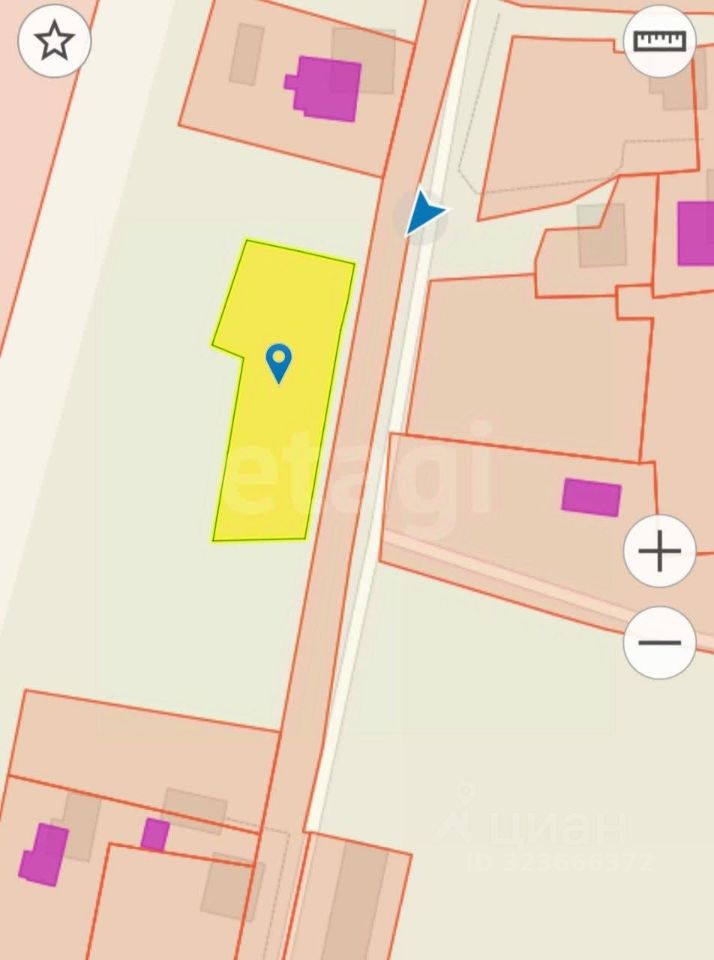714x960 pixels.
Task: Open the ruler measurement tool
Action: [x=659, y=41]
